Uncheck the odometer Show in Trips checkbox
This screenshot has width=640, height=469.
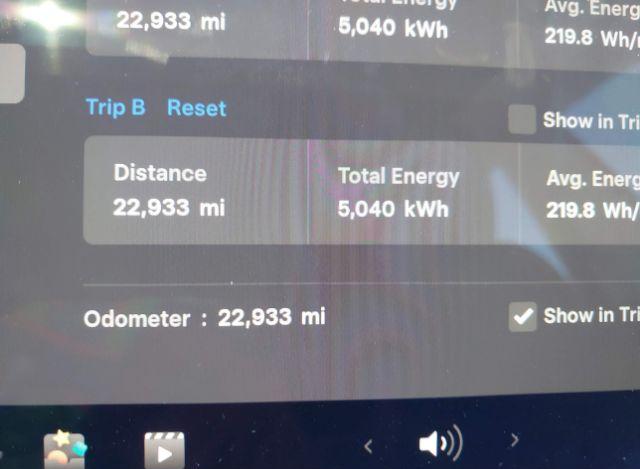coord(522,317)
